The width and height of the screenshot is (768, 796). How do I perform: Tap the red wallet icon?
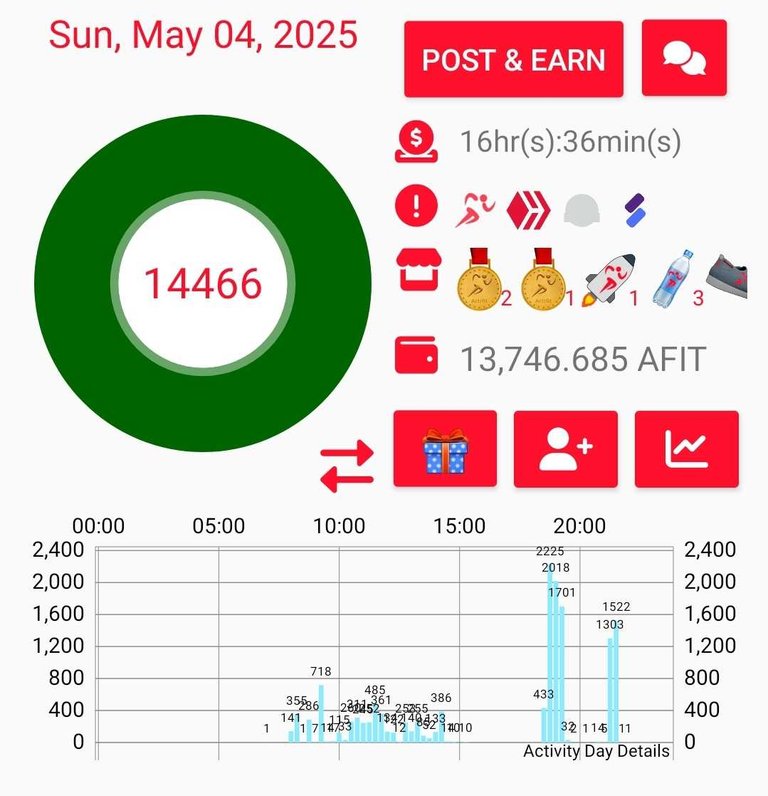pyautogui.click(x=416, y=357)
